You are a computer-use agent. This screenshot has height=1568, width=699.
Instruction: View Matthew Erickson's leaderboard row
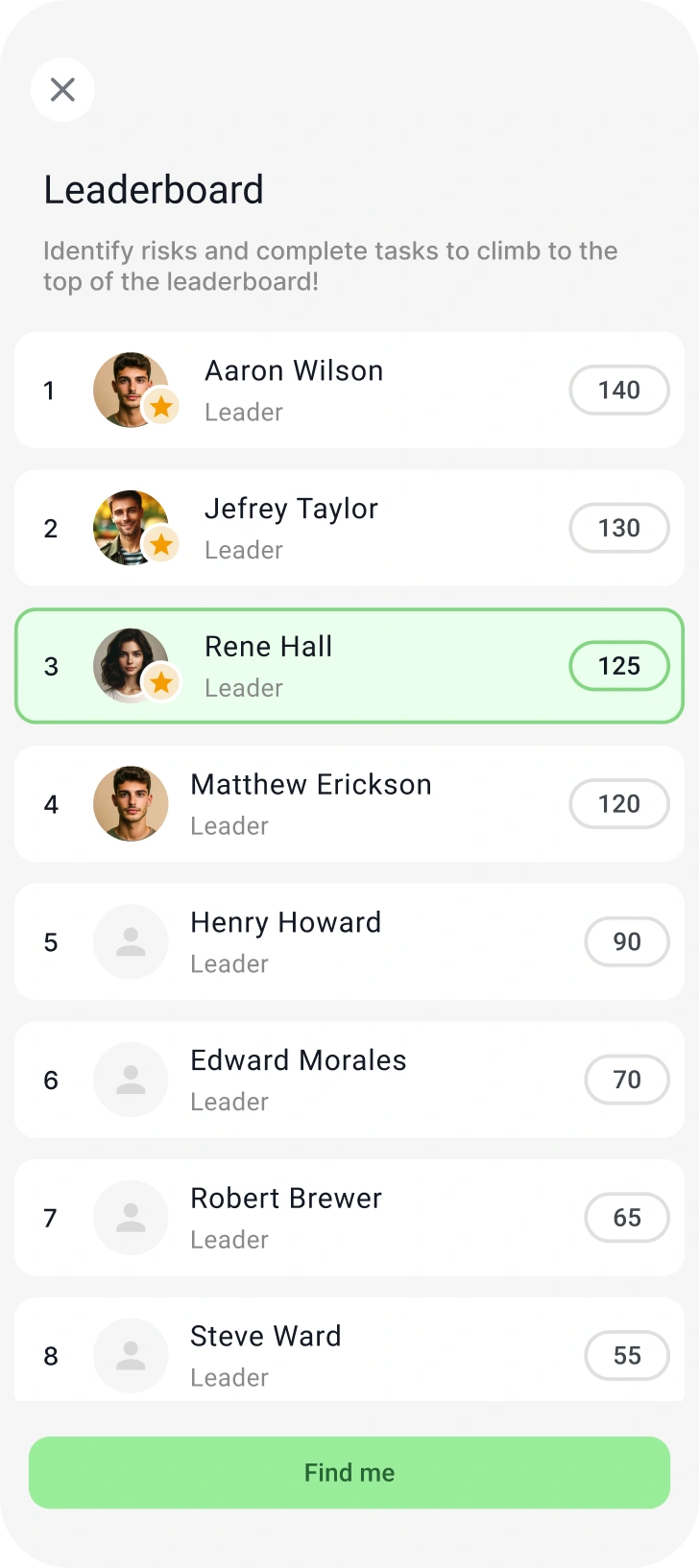point(349,804)
